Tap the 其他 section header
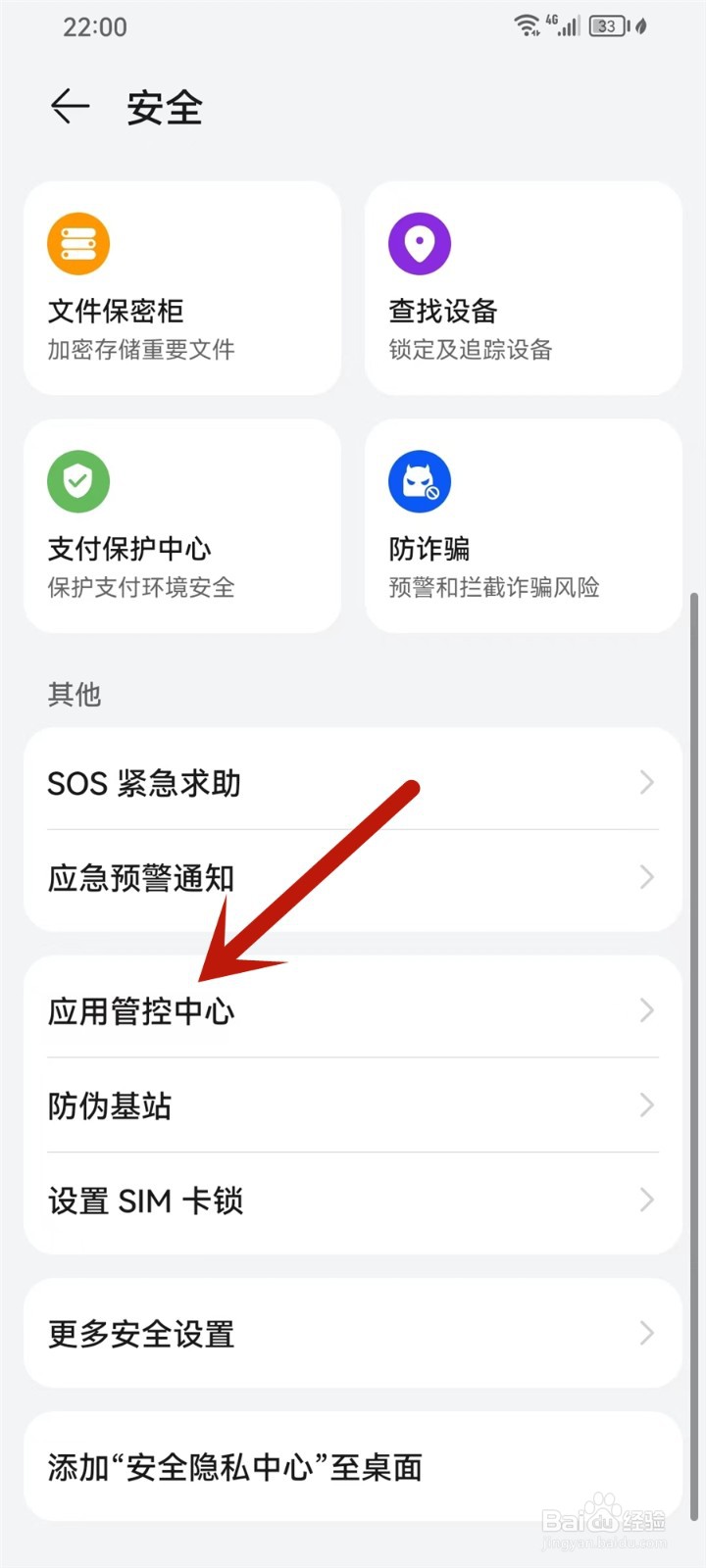This screenshot has width=706, height=1568. [74, 695]
